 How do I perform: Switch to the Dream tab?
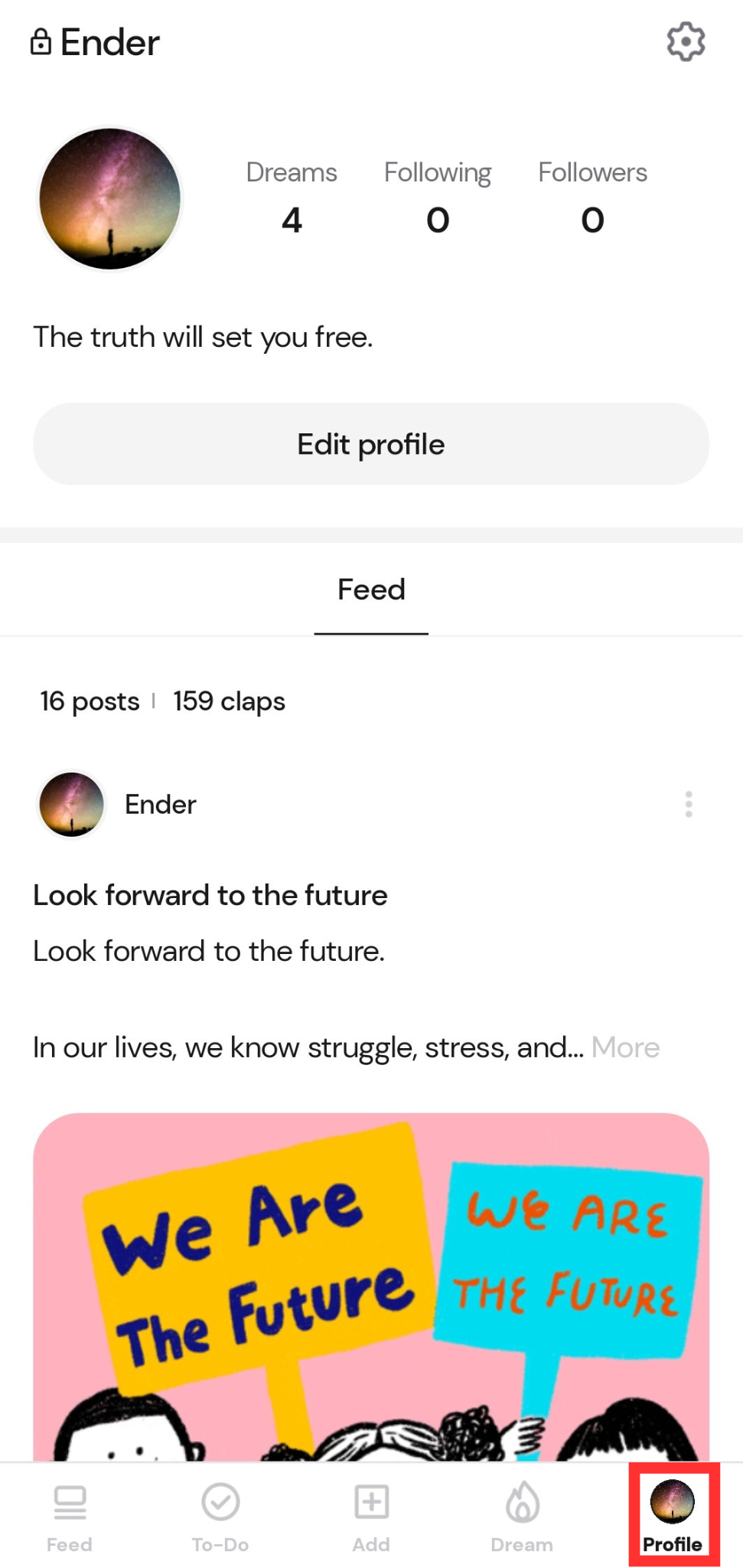[x=522, y=1517]
